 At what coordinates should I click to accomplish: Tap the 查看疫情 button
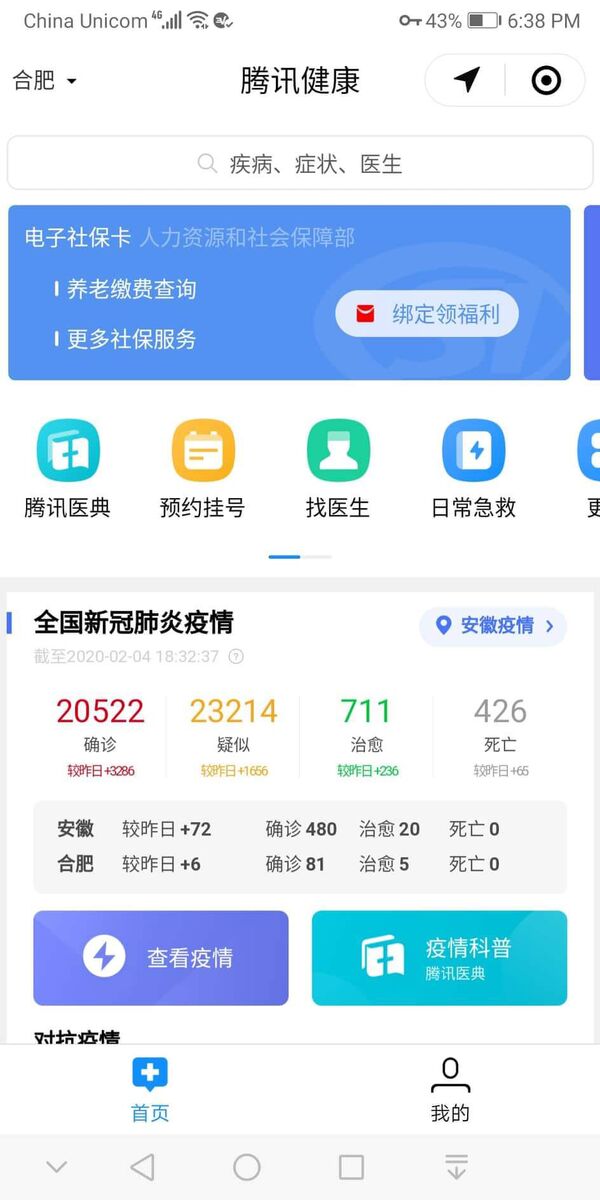[x=161, y=957]
